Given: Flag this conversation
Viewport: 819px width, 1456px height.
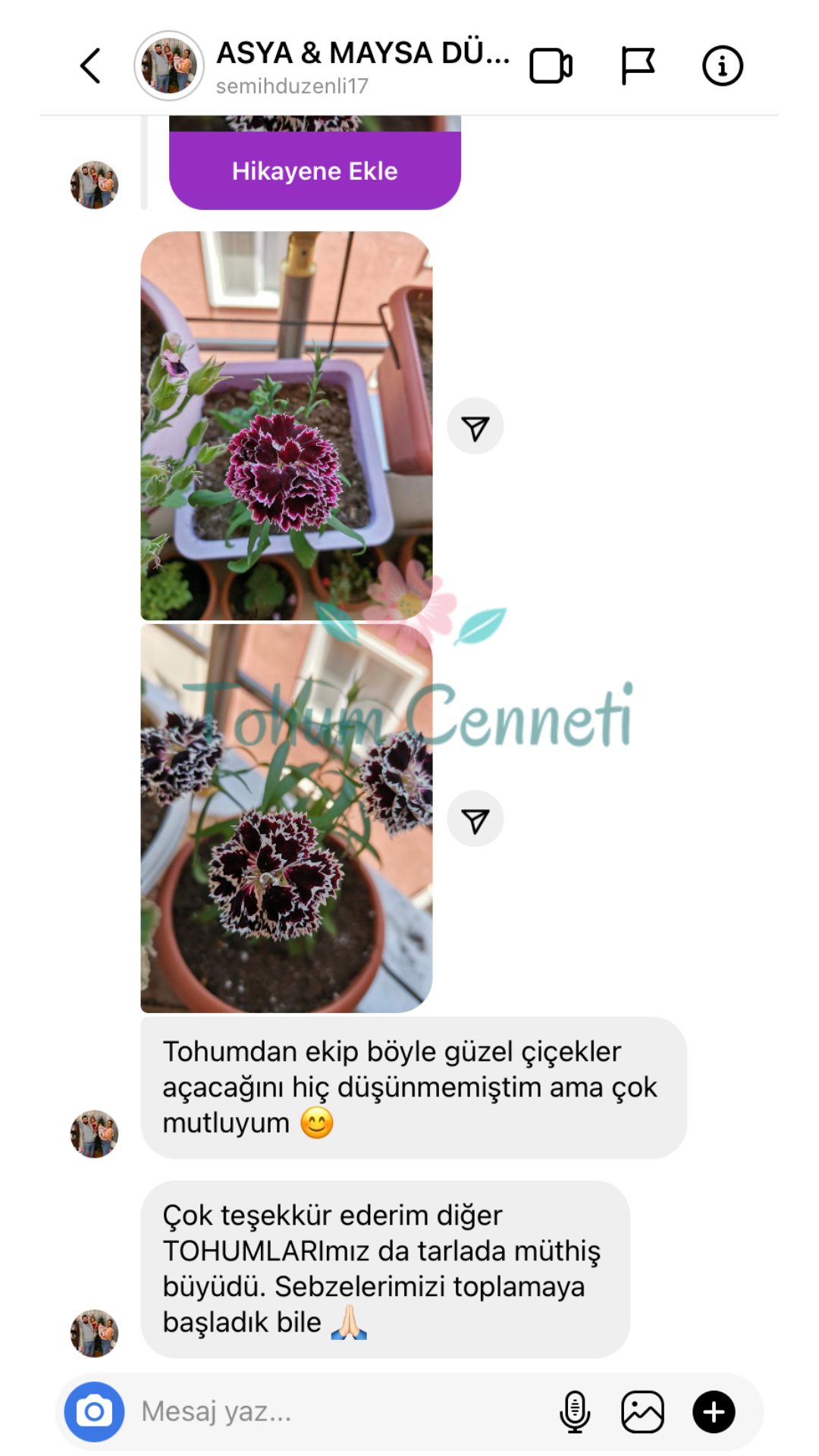Looking at the screenshot, I should [637, 66].
